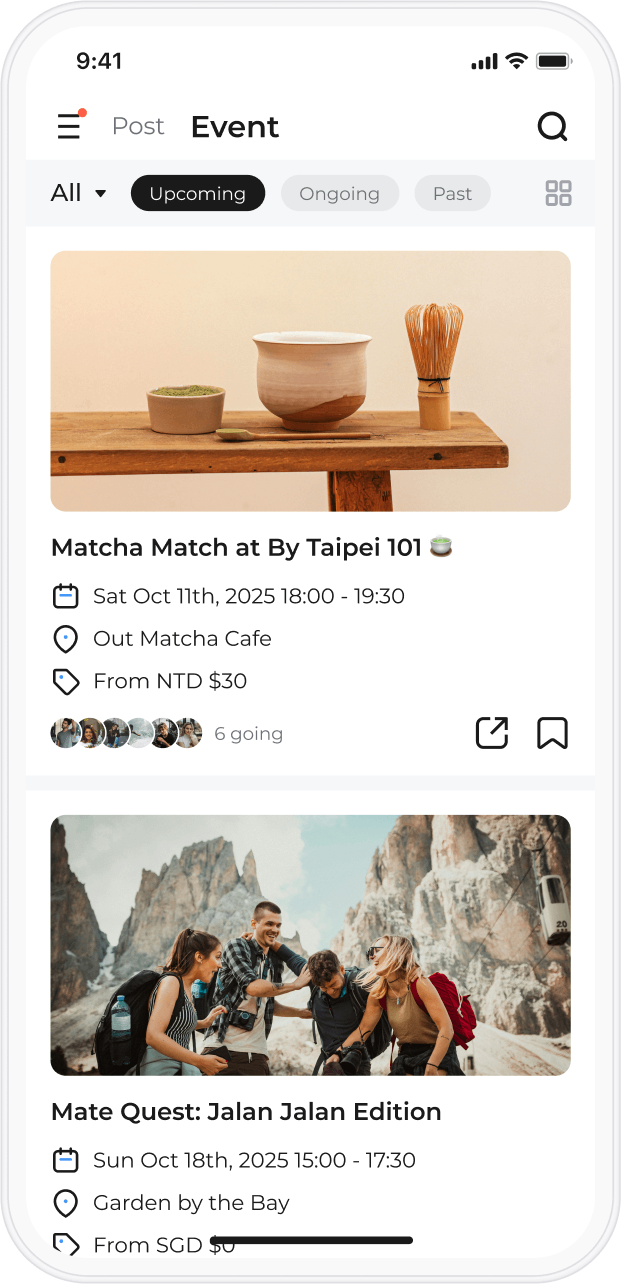Screen dimensions: 621x1284
Task: Open the hamburger menu
Action: (x=69, y=126)
